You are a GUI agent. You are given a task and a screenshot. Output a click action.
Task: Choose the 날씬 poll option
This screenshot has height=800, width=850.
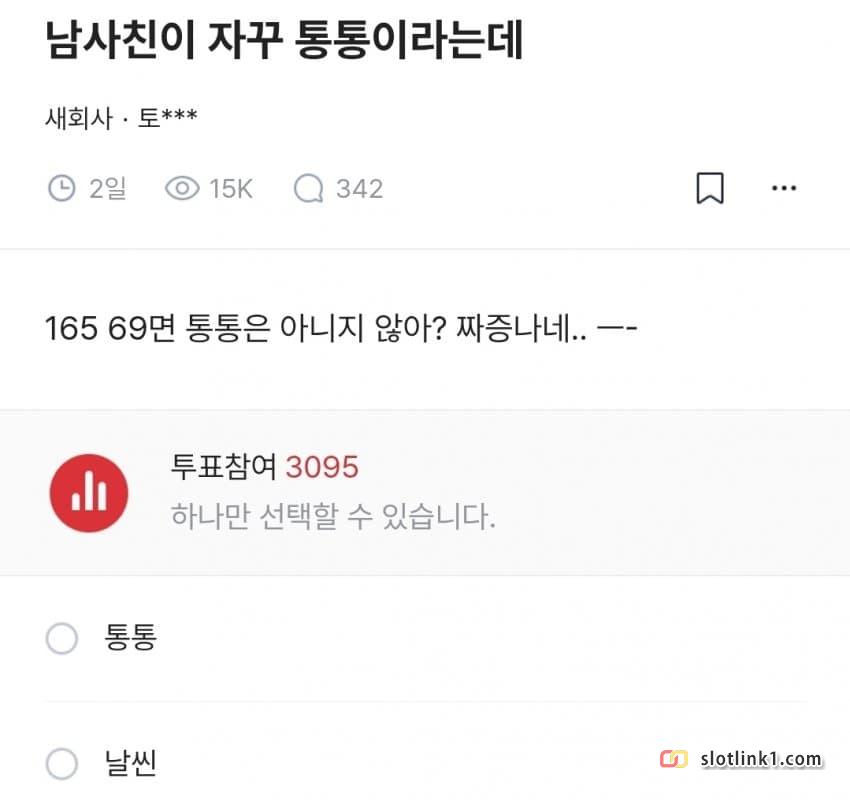point(62,765)
